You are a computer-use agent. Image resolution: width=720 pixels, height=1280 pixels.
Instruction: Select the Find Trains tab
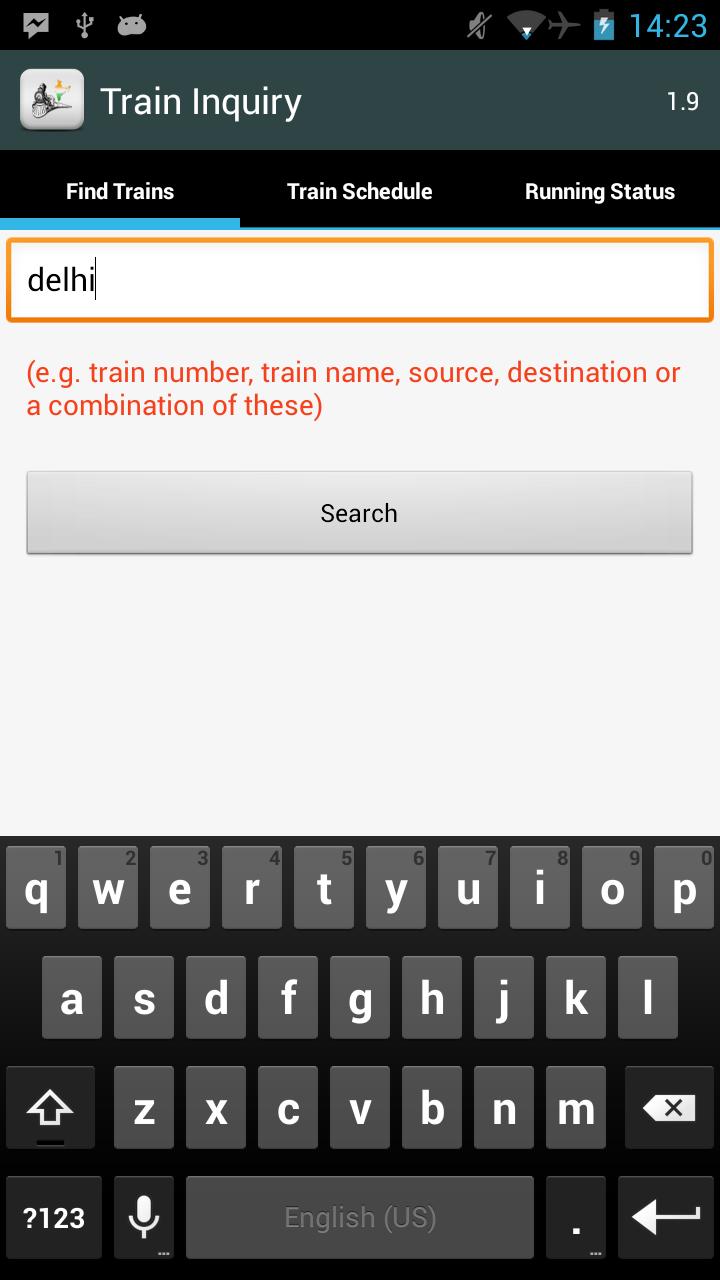tap(120, 191)
